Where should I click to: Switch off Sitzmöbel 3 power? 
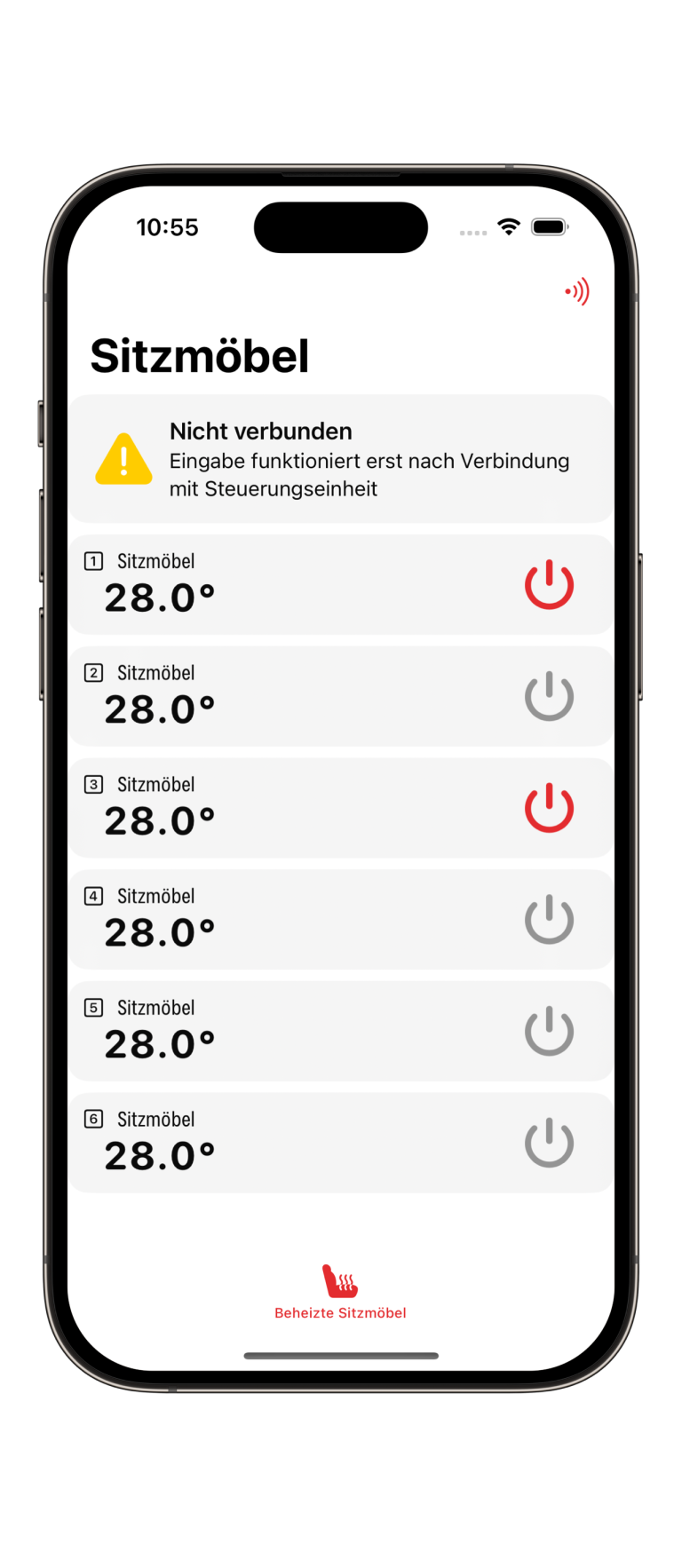[549, 808]
